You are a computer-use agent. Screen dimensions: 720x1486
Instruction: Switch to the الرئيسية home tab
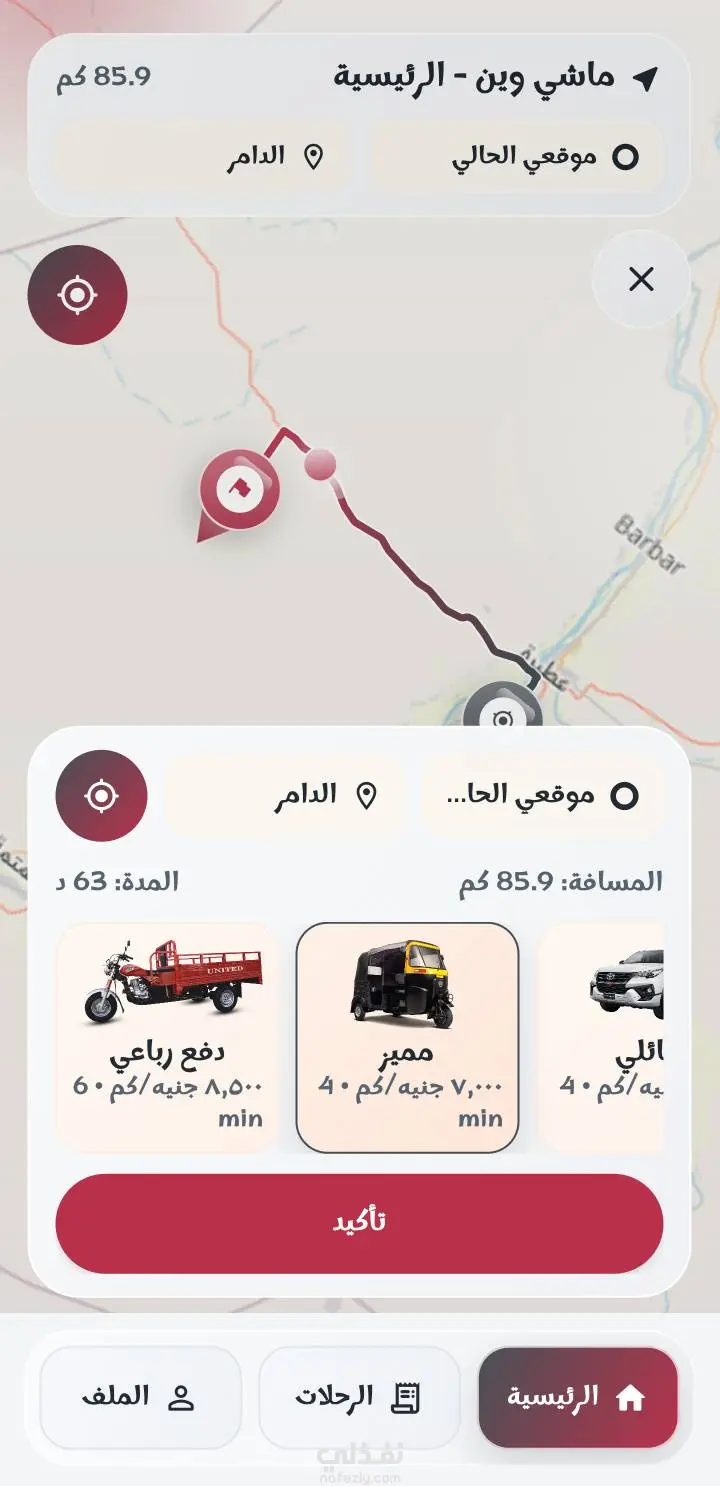click(x=578, y=1397)
